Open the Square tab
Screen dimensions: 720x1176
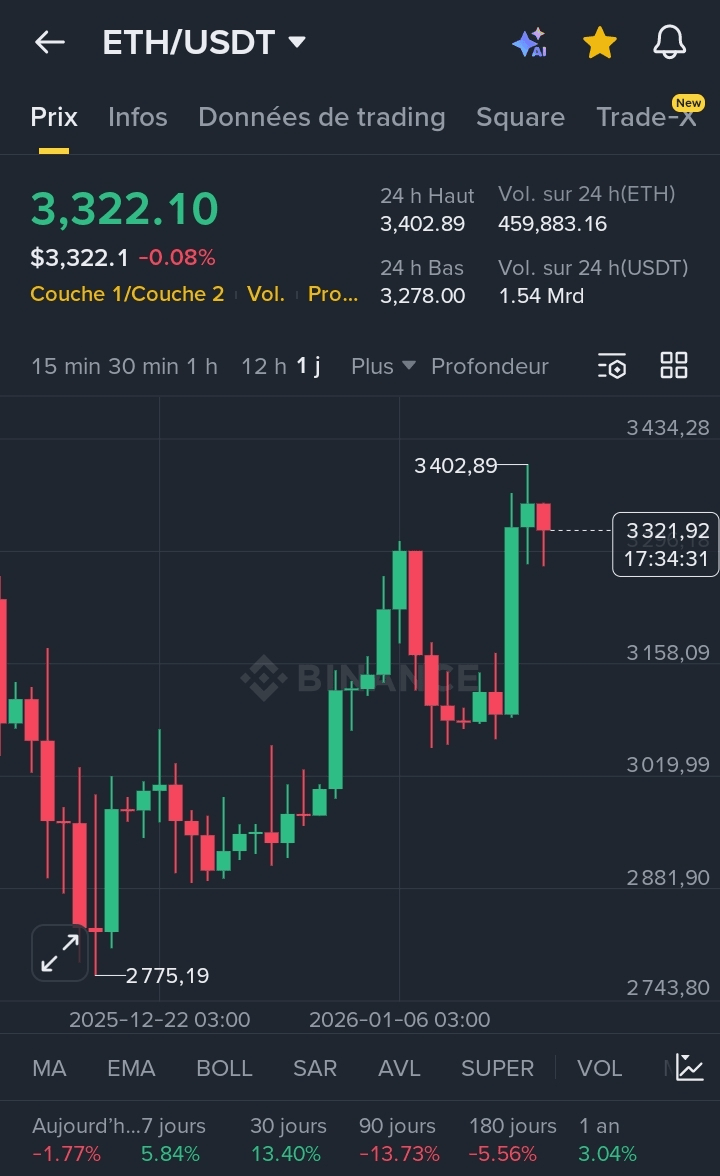(520, 117)
